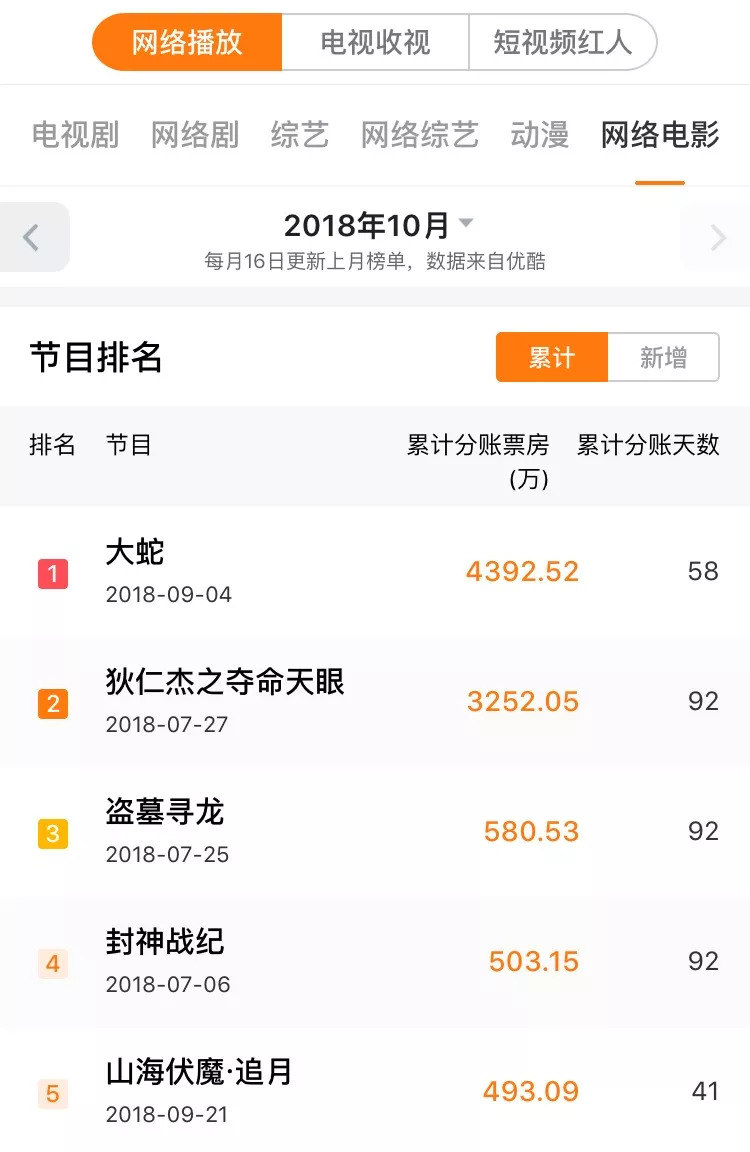Show rankings by 新增
The width and height of the screenshot is (750, 1152).
[x=663, y=357]
